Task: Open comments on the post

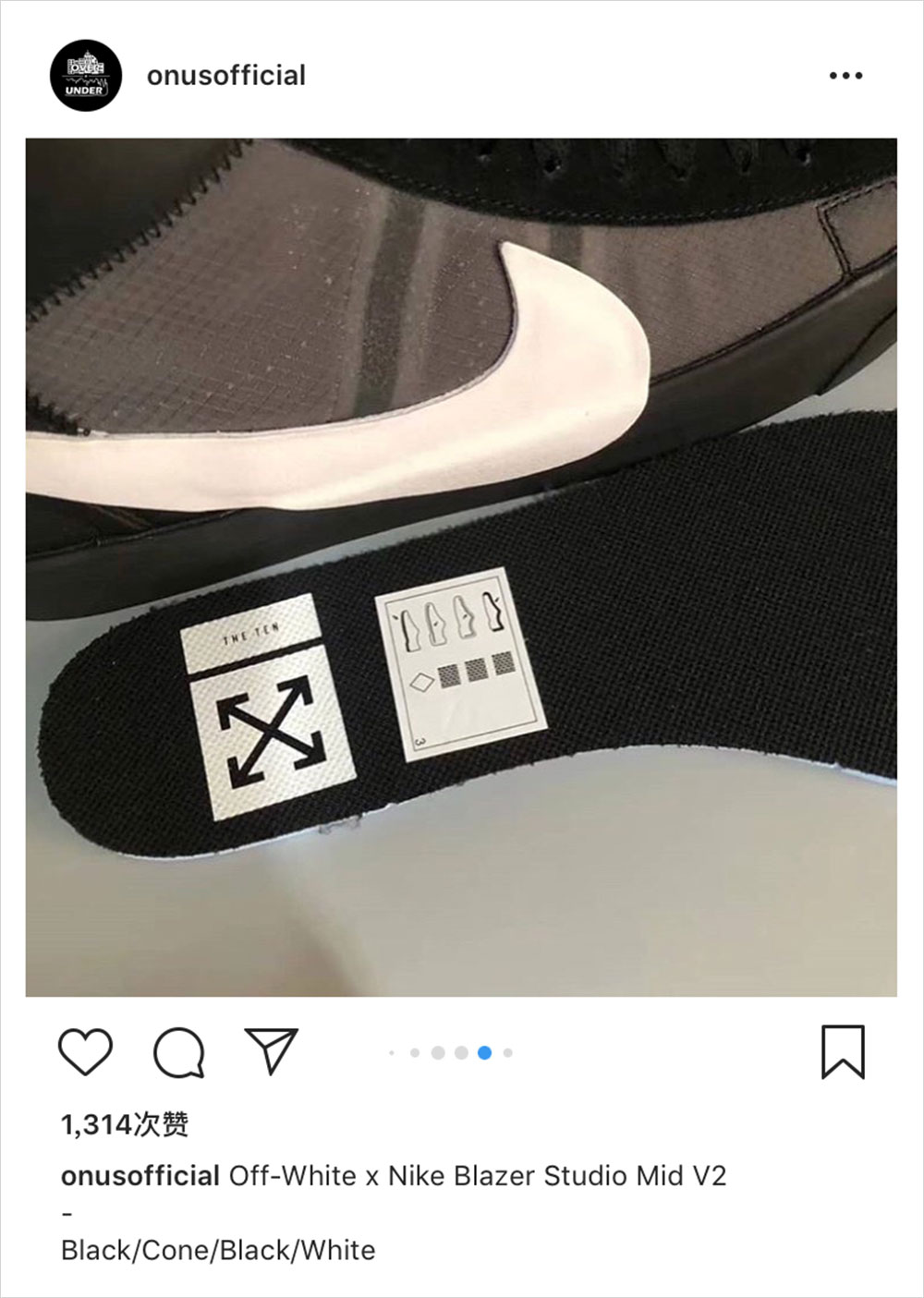Action: (x=178, y=1051)
